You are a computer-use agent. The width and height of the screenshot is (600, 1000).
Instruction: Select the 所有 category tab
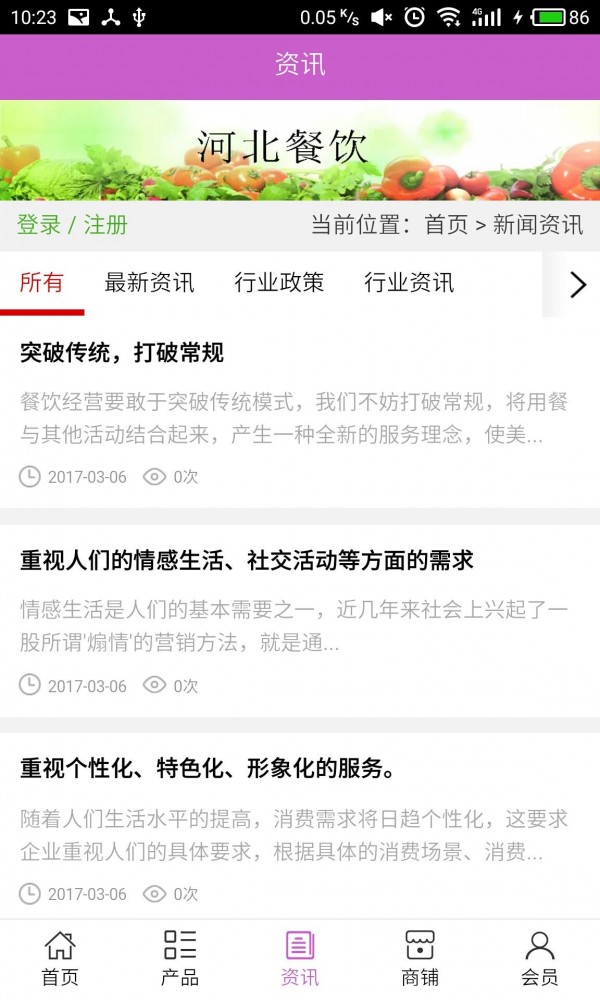tap(42, 283)
